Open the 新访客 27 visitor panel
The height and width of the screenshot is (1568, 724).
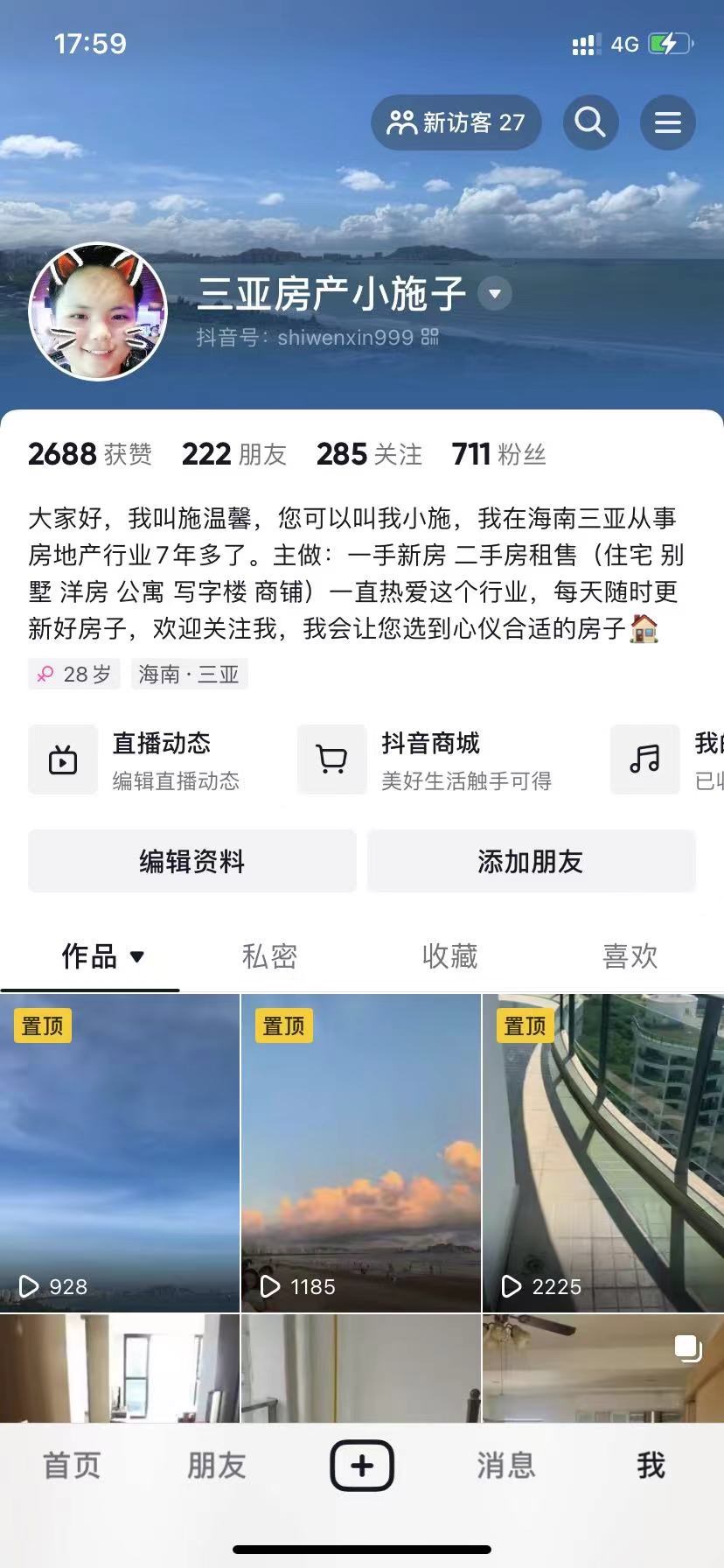coord(456,122)
